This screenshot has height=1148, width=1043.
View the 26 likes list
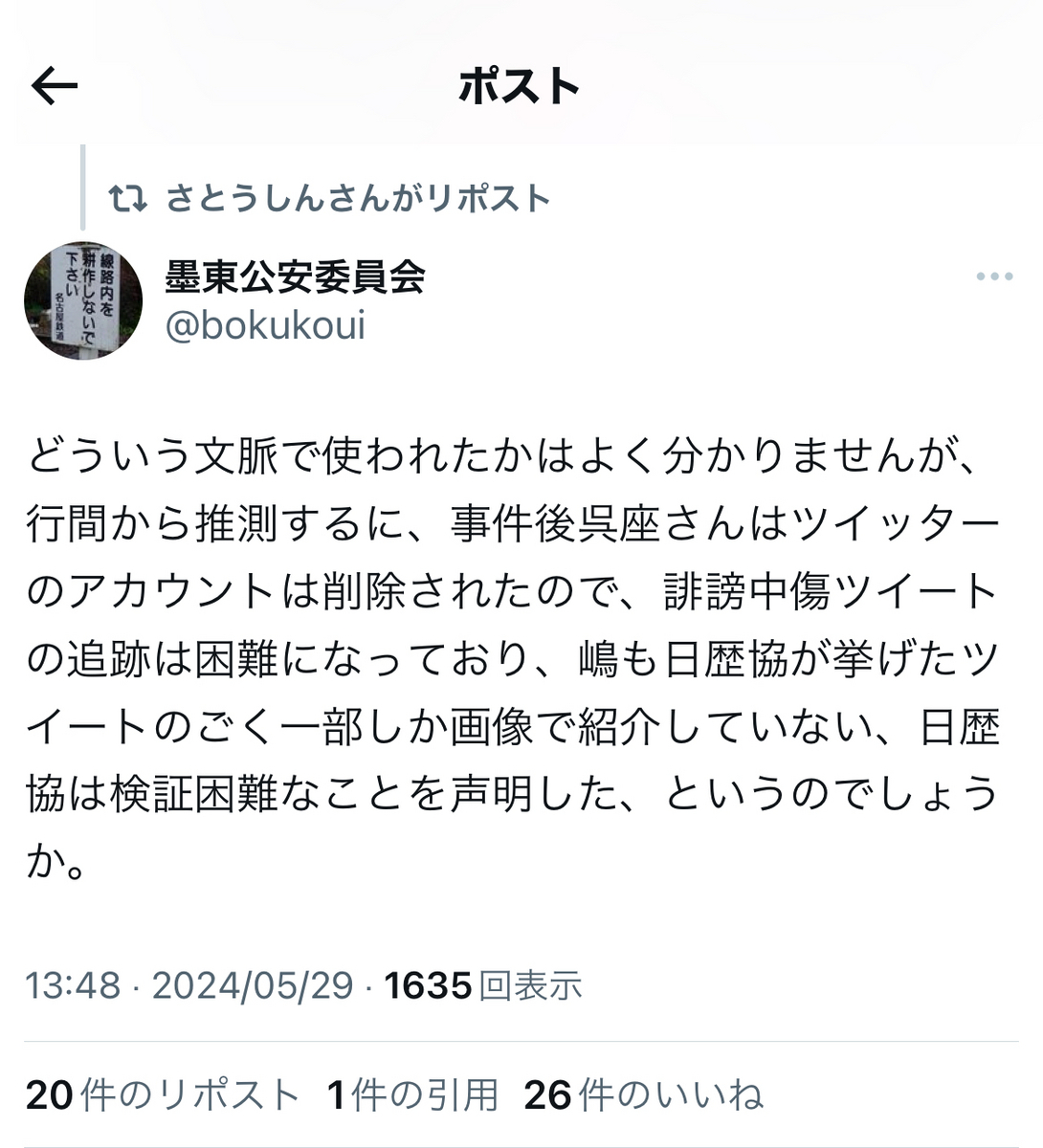pyautogui.click(x=643, y=1095)
